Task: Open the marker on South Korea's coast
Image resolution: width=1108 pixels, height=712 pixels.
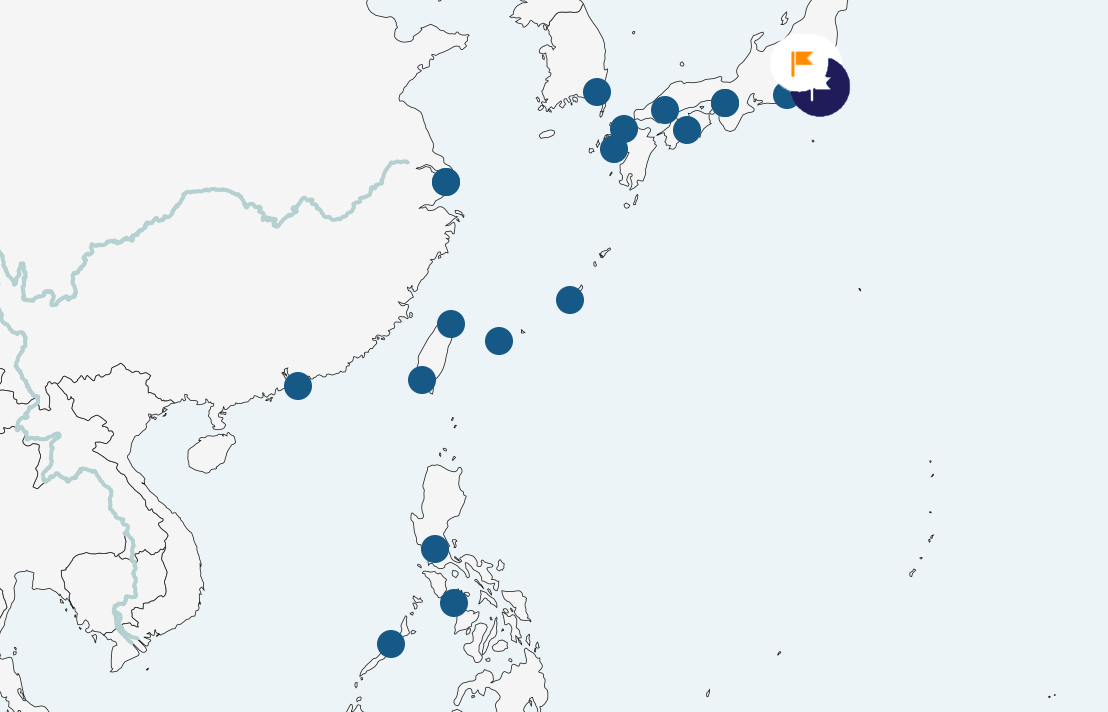Action: (x=597, y=92)
